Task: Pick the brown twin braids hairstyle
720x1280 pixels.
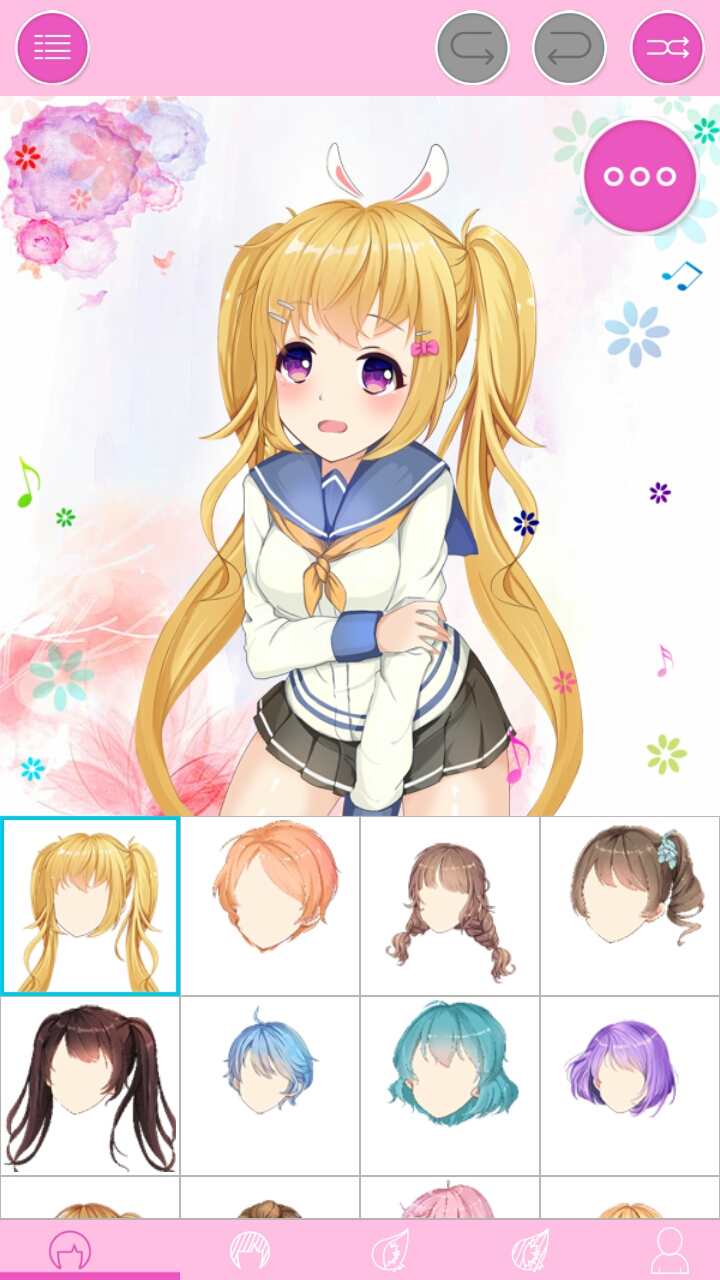Action: (x=450, y=906)
